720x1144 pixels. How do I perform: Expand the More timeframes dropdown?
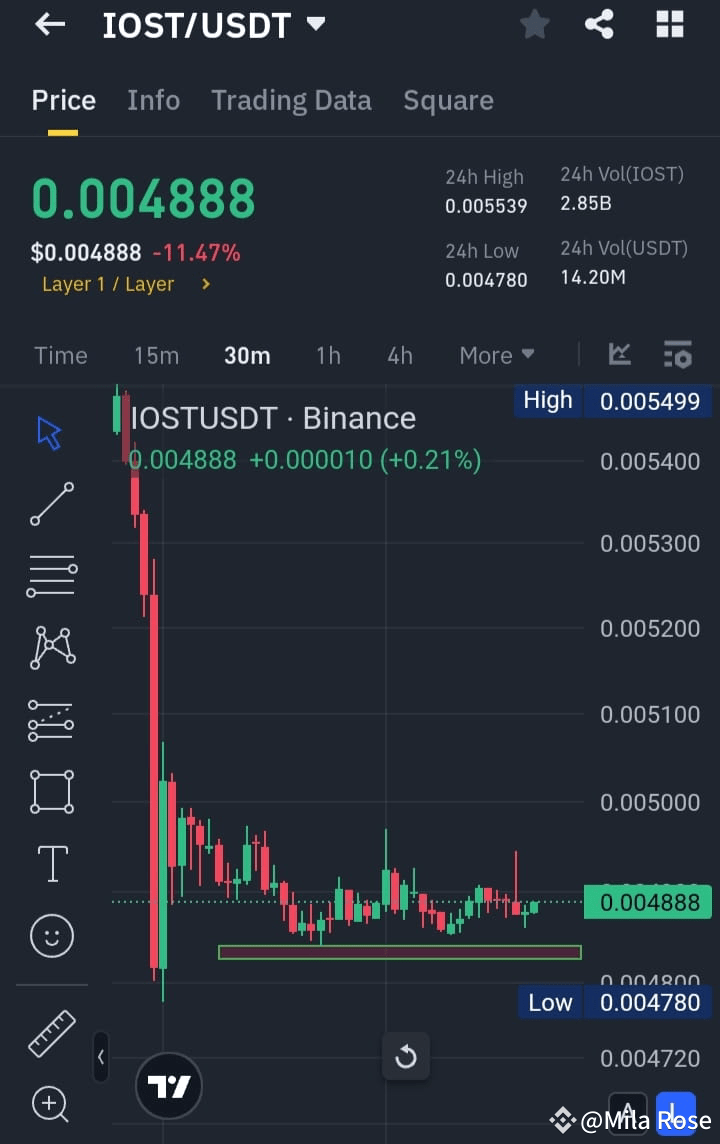496,355
